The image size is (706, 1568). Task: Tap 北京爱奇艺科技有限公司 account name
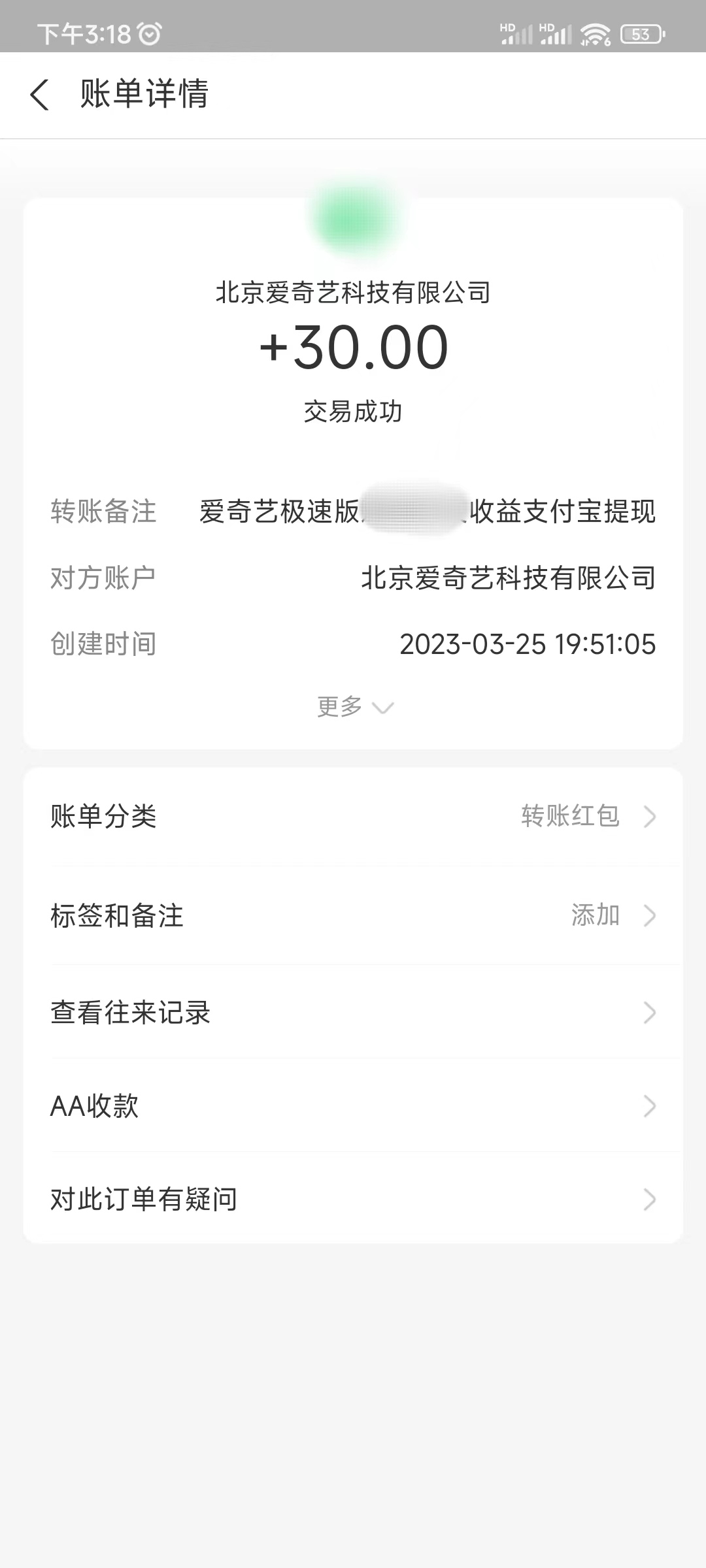click(x=509, y=578)
